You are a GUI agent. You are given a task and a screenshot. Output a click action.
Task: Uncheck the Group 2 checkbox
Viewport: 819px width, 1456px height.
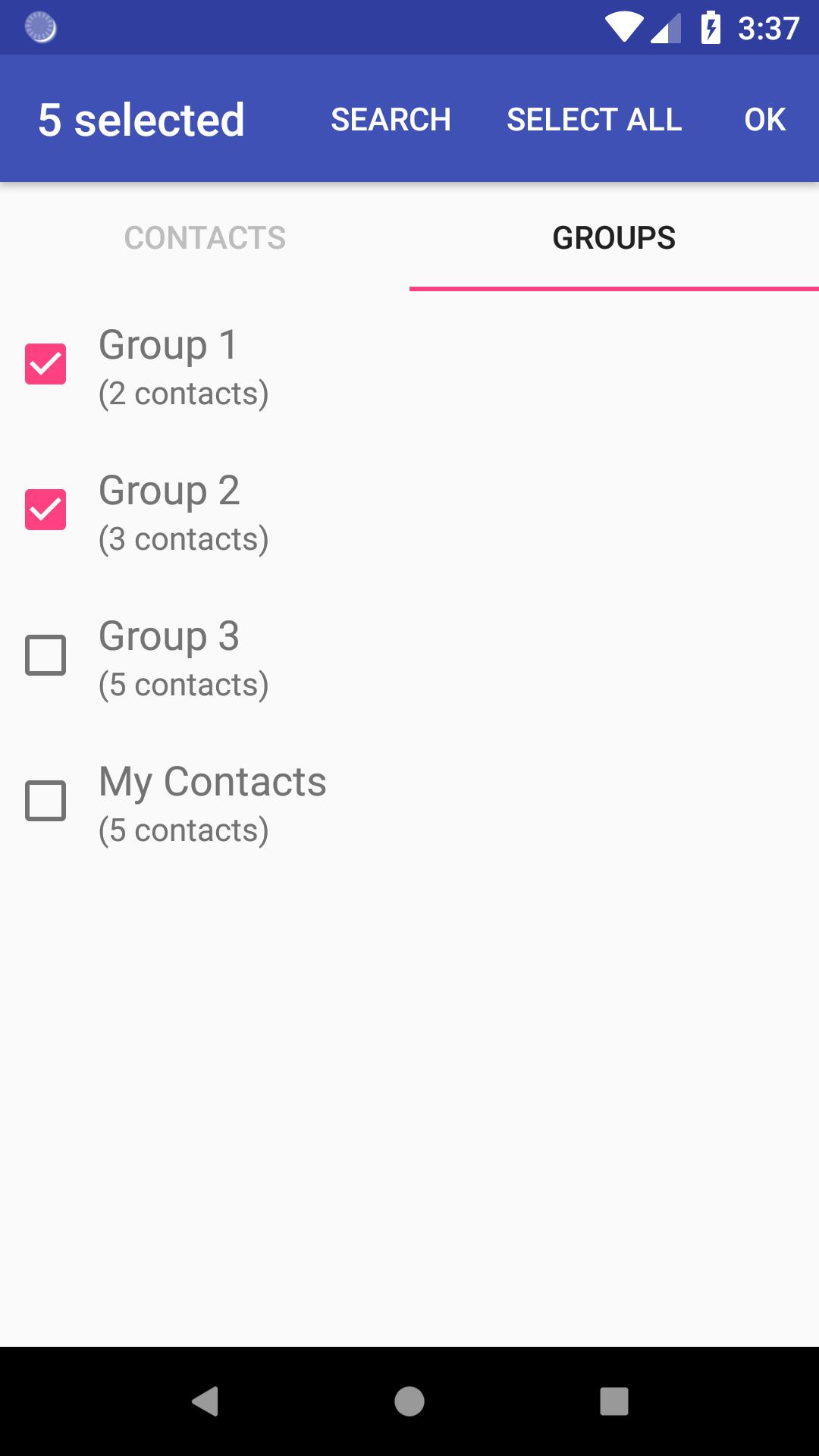click(x=45, y=510)
